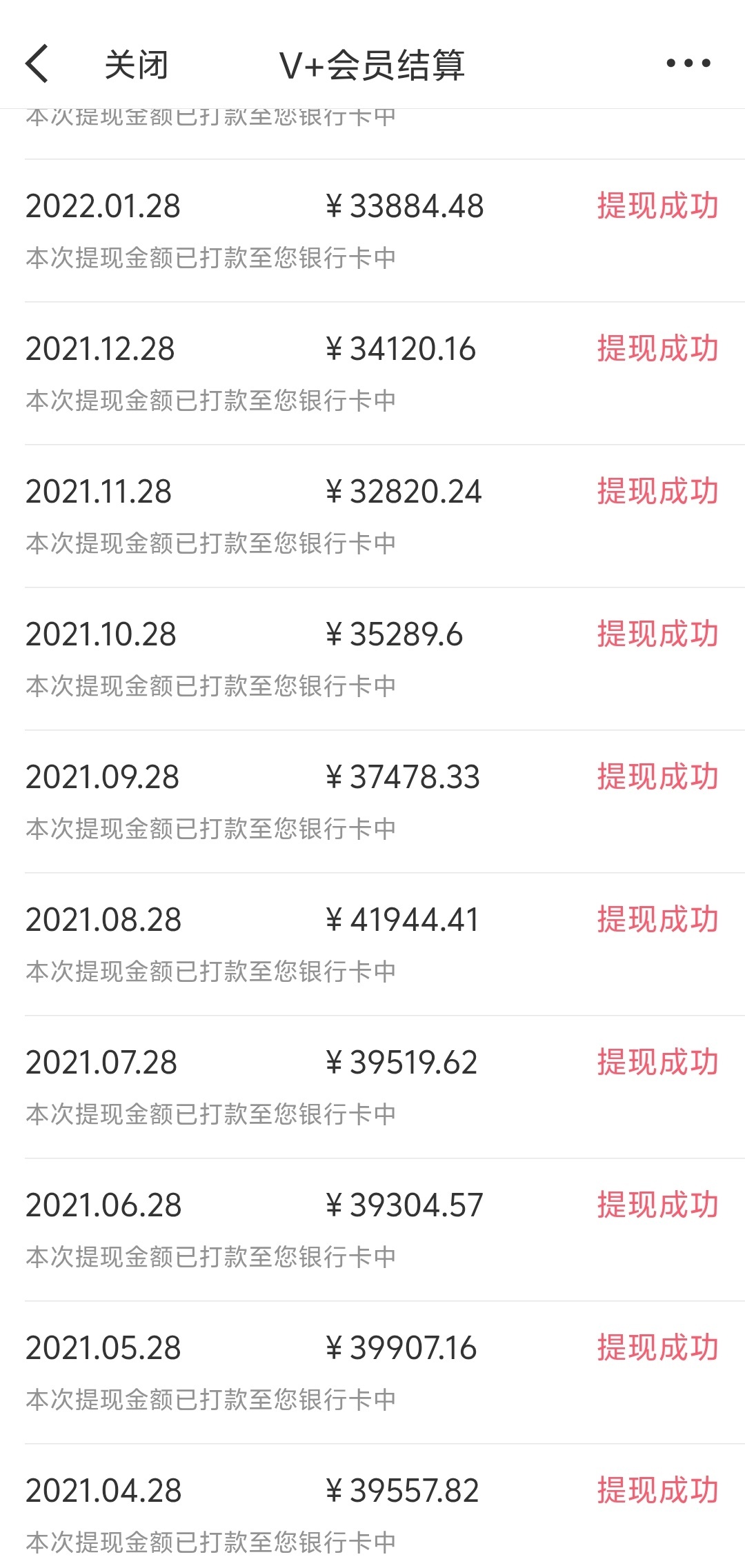Click 提现成功 for the 2021.08.28 record
Viewport: 745px width, 1568px height.
(658, 919)
